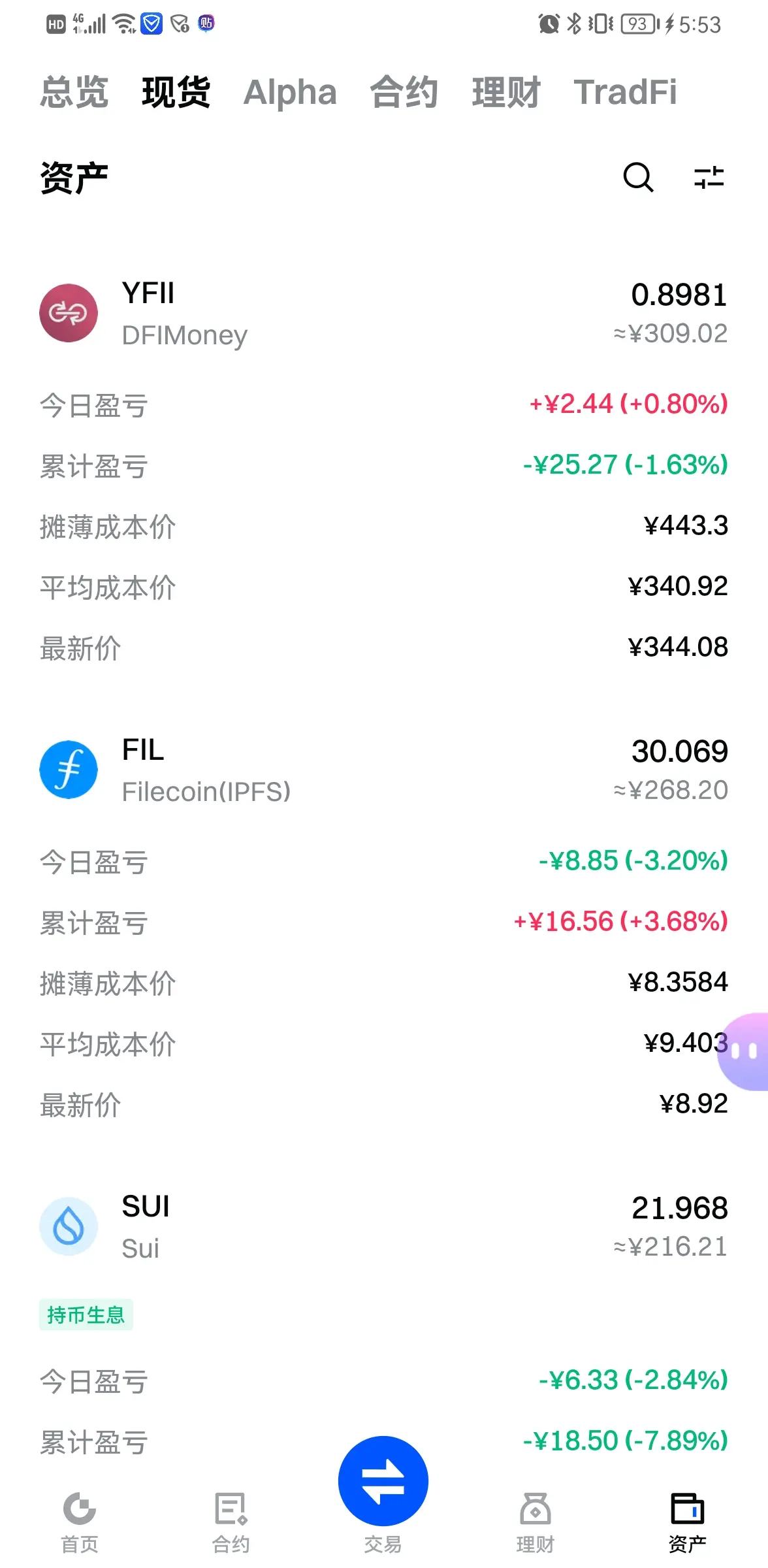Tap the 持币生息 tag under SUI

tap(86, 1315)
